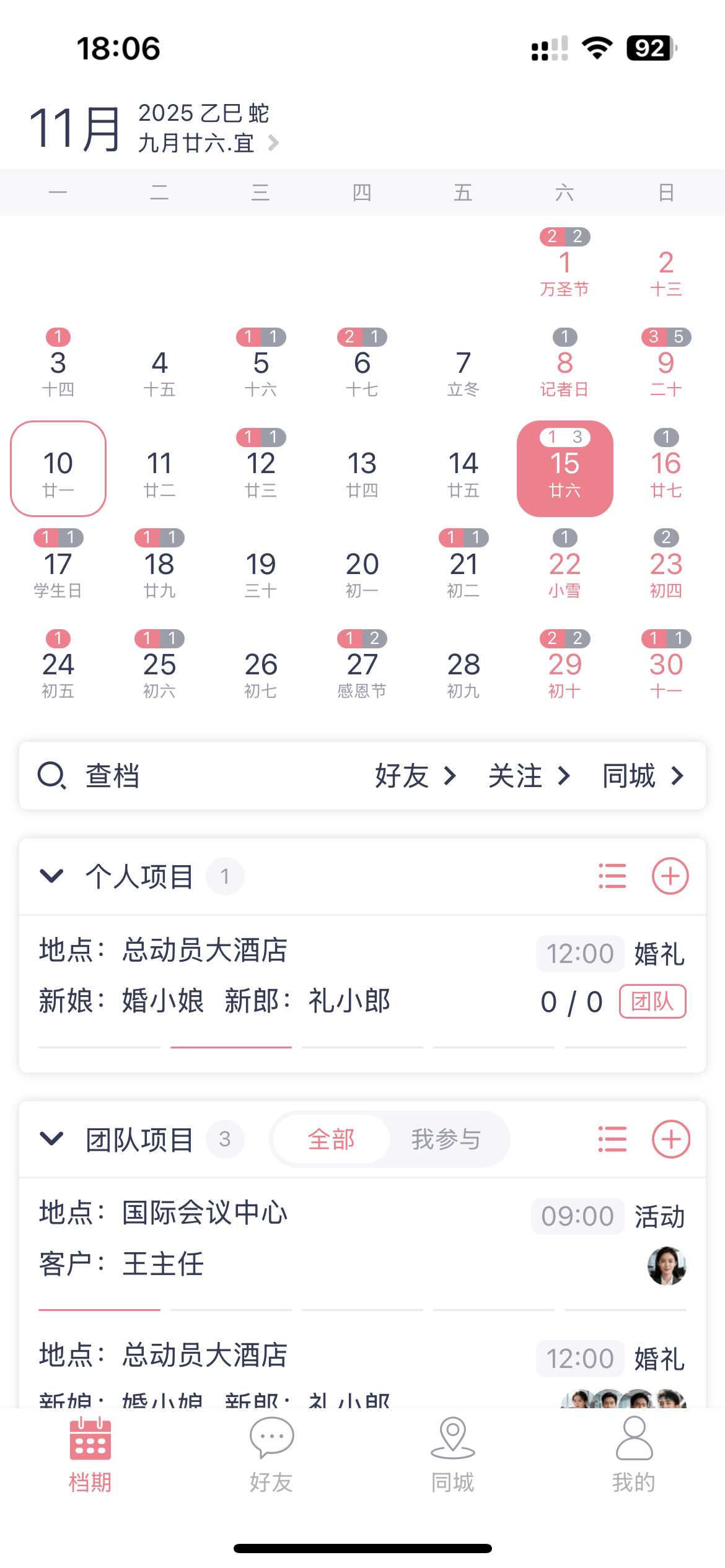Switch to the 我参与 filter
This screenshot has height=1568, width=725.
tap(446, 1139)
